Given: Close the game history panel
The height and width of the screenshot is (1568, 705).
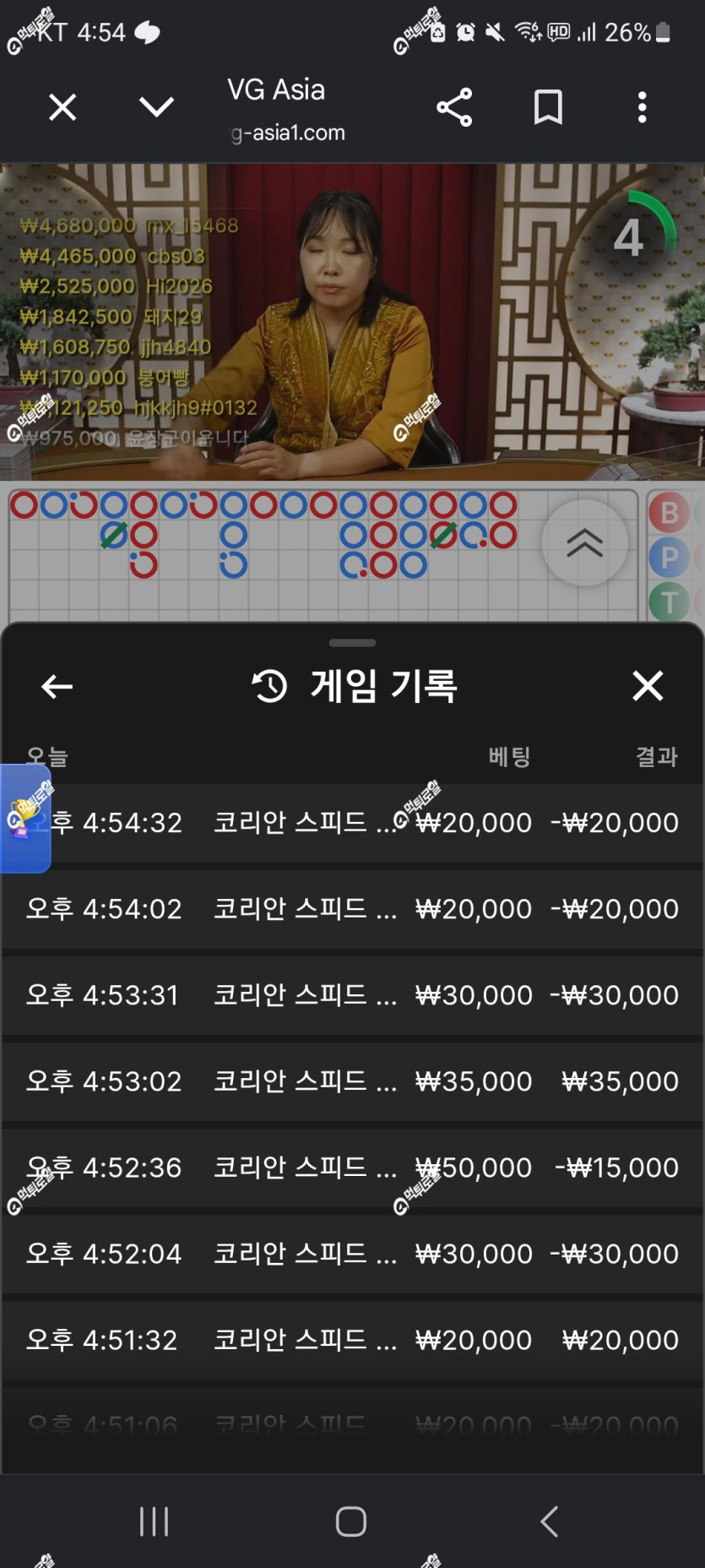Looking at the screenshot, I should 648,686.
